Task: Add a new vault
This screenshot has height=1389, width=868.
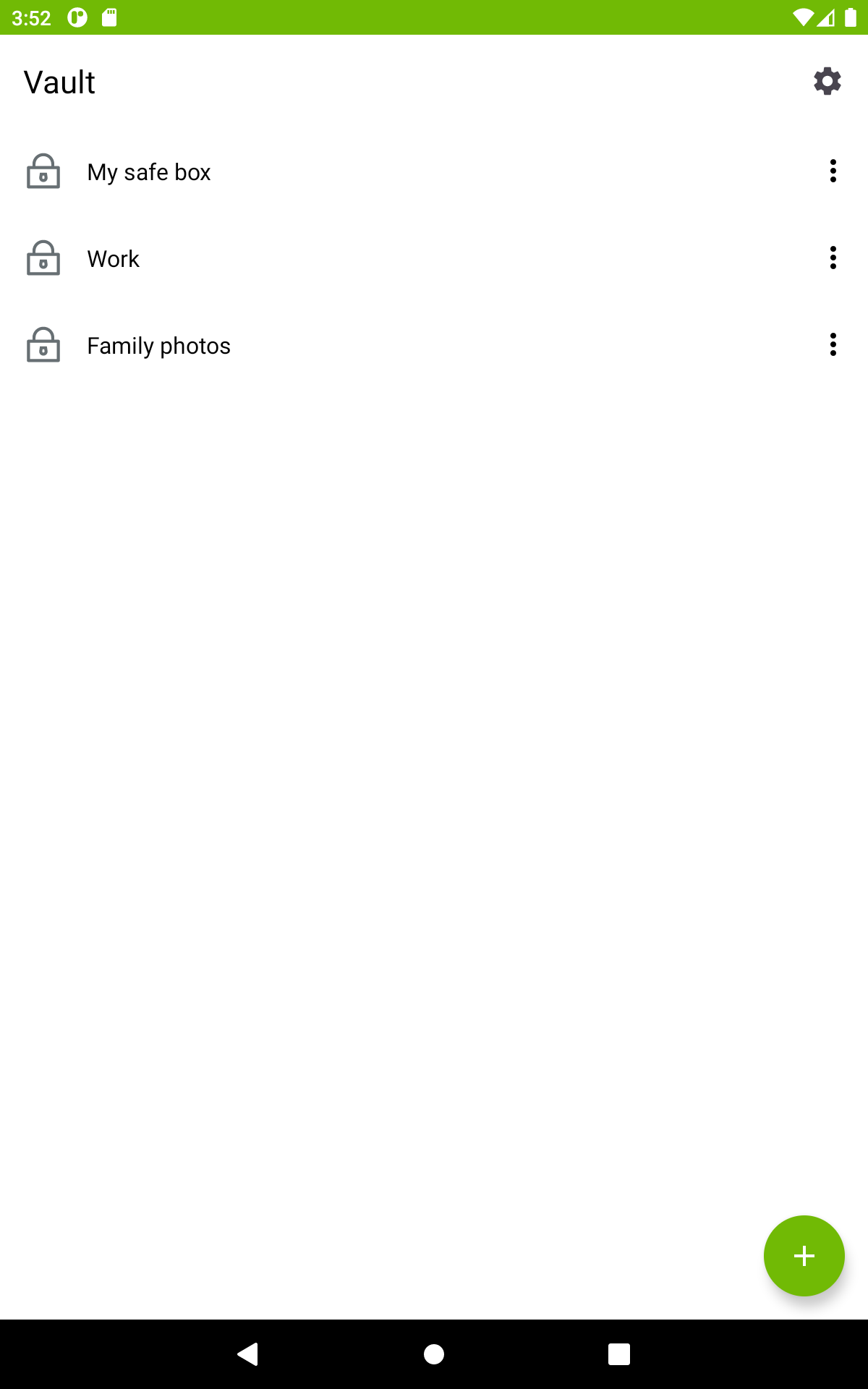Action: pos(804,1255)
